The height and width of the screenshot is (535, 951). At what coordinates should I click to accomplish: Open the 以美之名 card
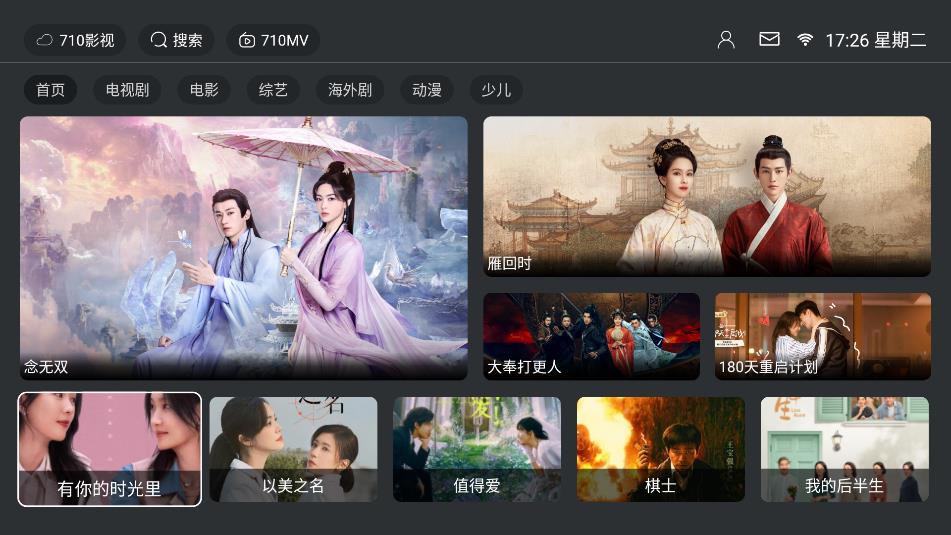pyautogui.click(x=293, y=449)
